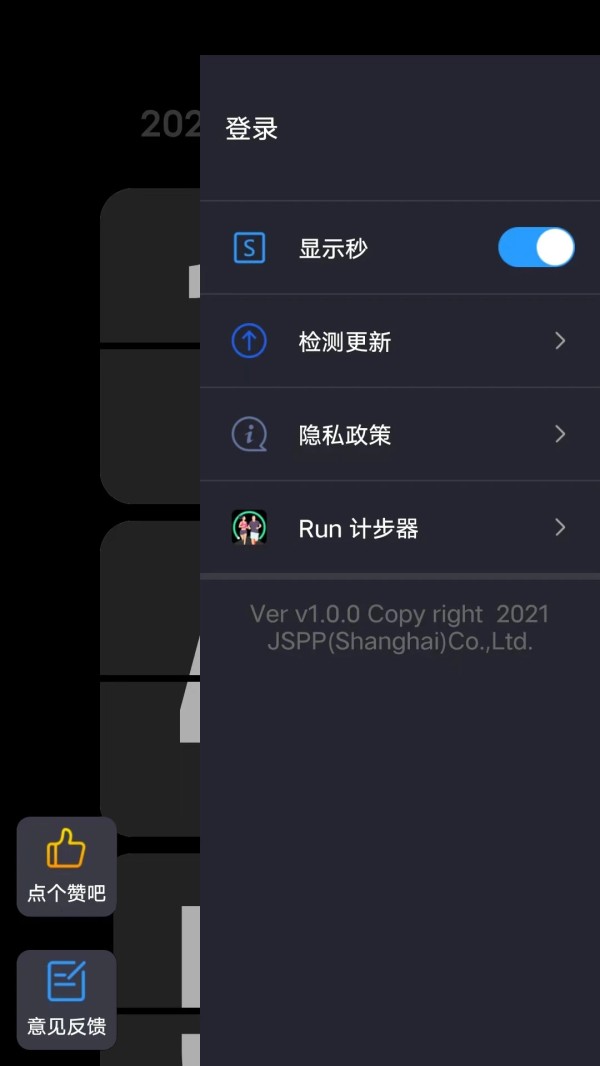Open the 隐私政策 privacy policy
The image size is (600, 1066).
tap(400, 434)
